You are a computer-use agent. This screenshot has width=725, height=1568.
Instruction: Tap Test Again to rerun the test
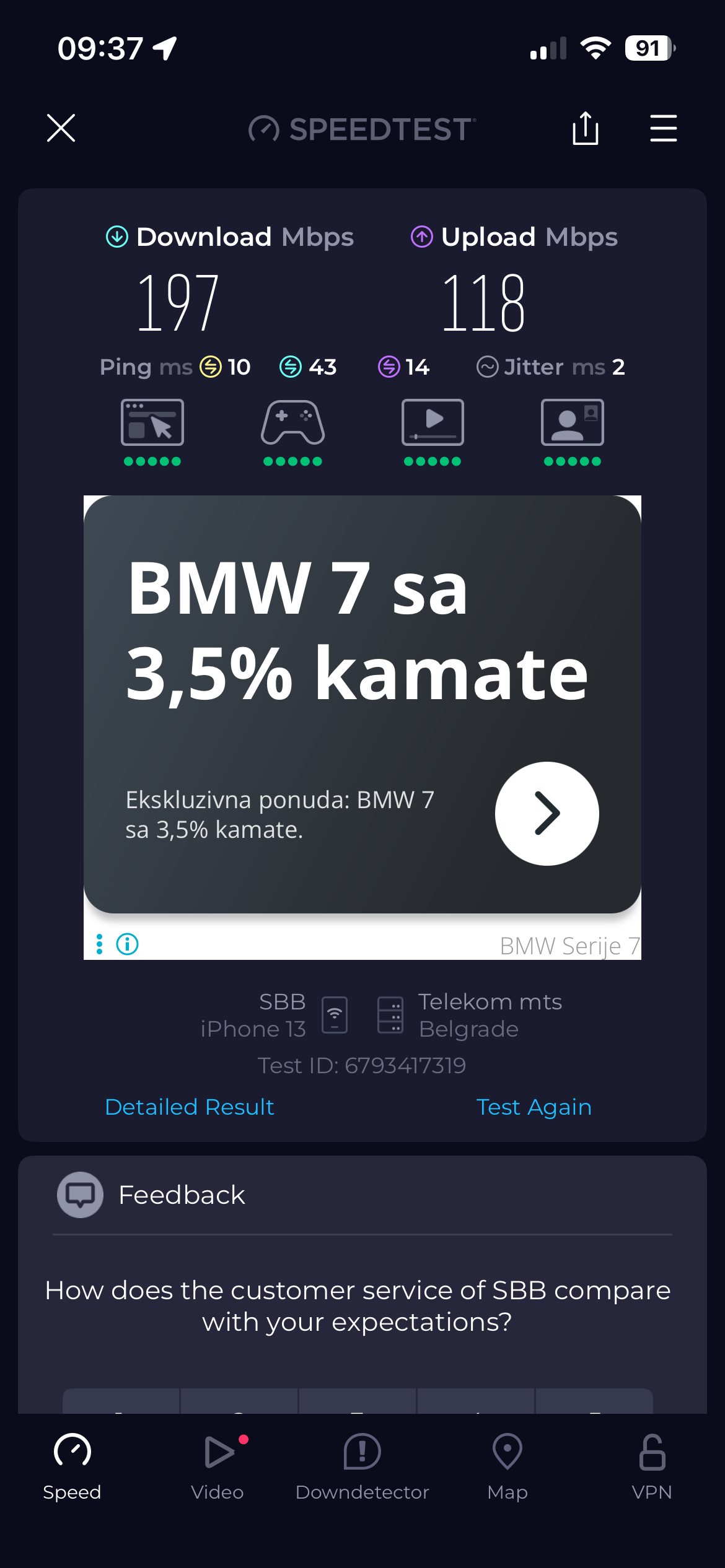534,1107
